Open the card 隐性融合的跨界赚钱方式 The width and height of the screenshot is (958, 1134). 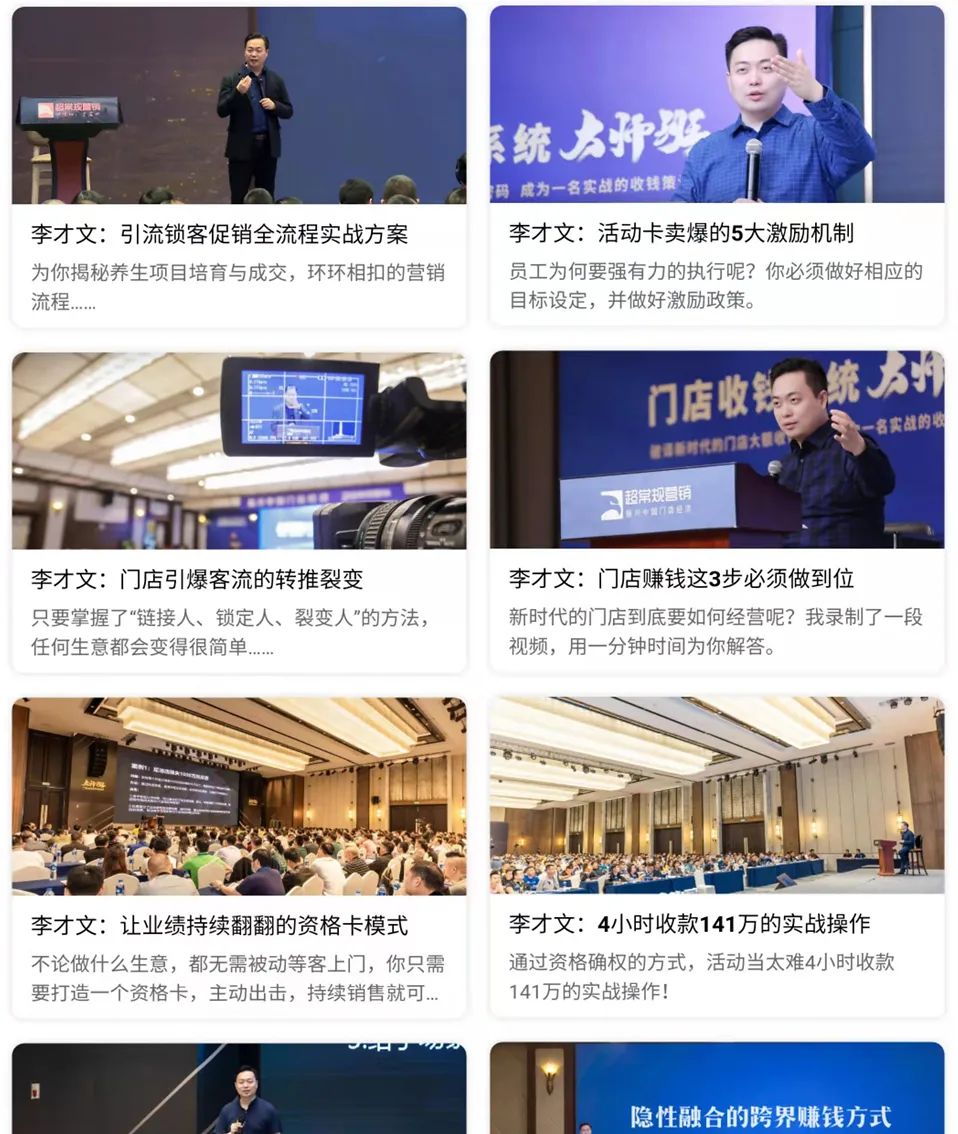716,1088
